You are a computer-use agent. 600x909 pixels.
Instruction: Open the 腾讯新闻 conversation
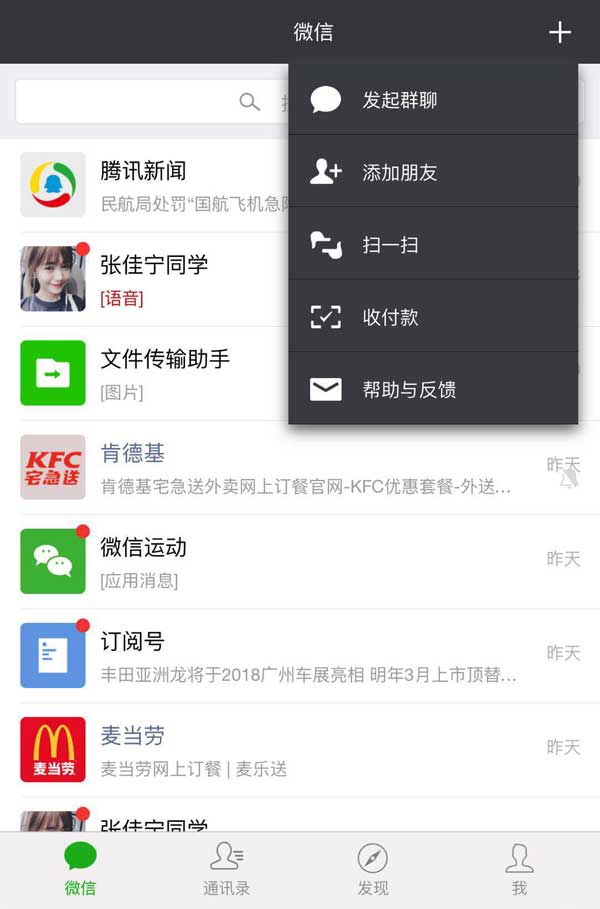150,186
